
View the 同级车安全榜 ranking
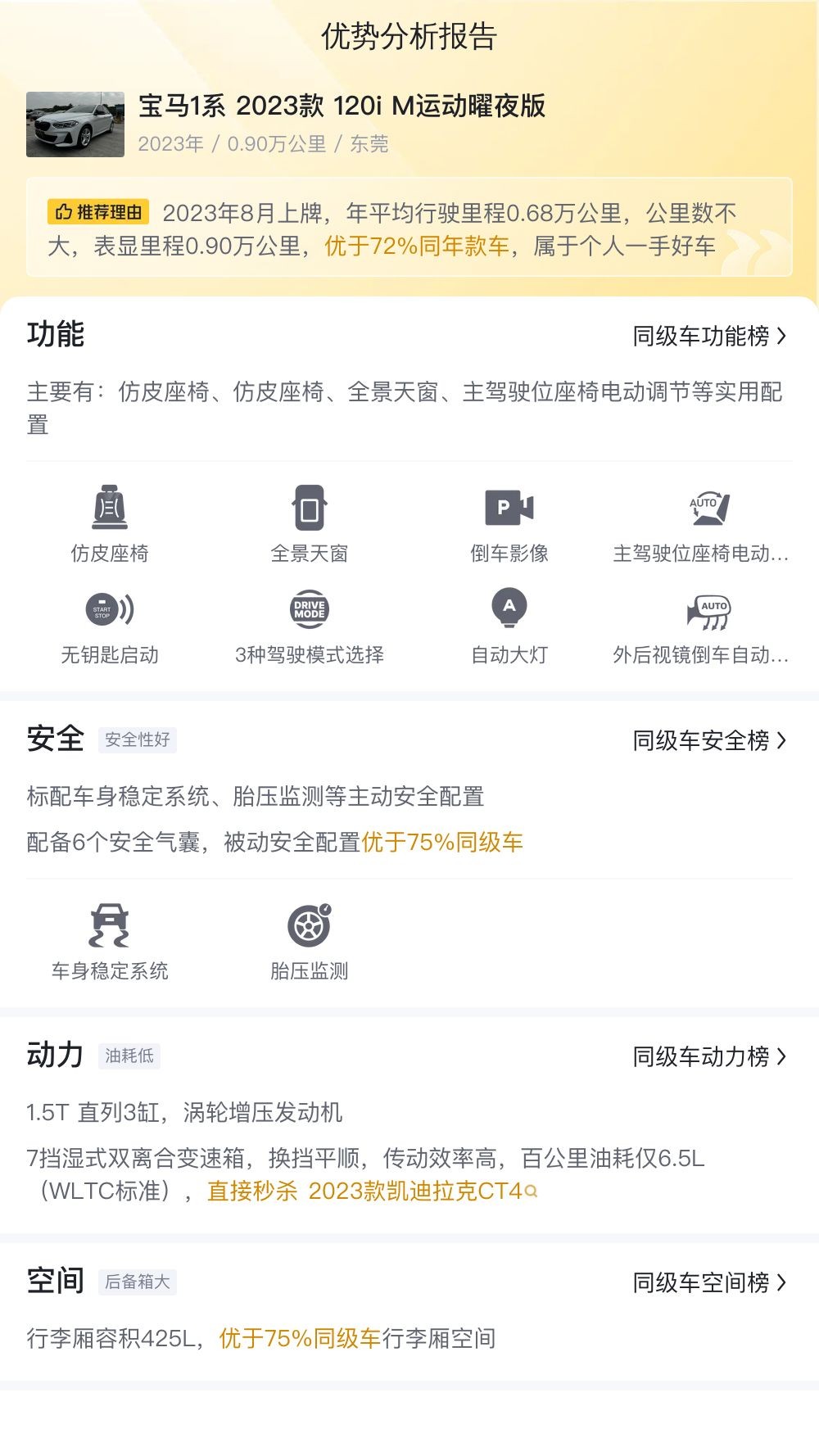pyautogui.click(x=708, y=740)
